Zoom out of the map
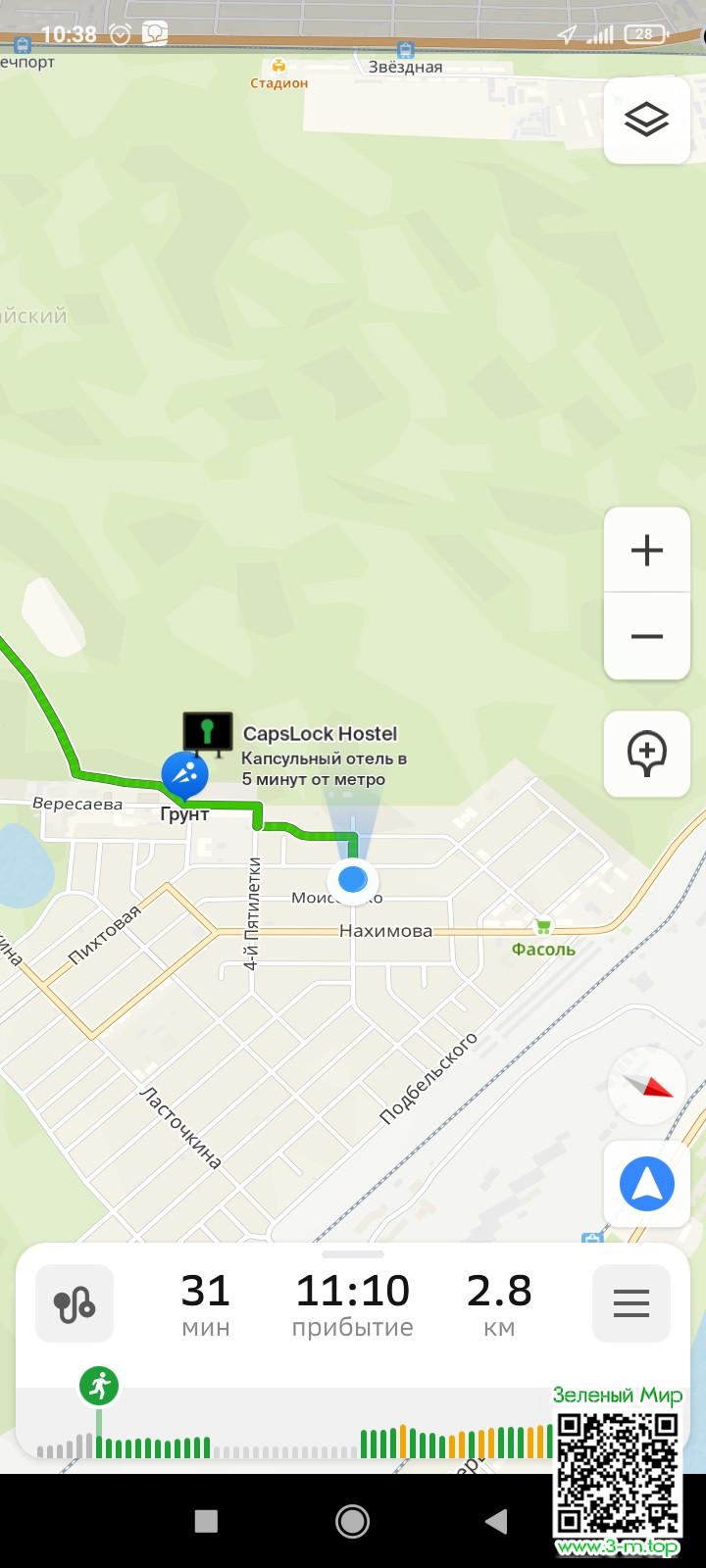This screenshot has width=706, height=1568. 646,636
